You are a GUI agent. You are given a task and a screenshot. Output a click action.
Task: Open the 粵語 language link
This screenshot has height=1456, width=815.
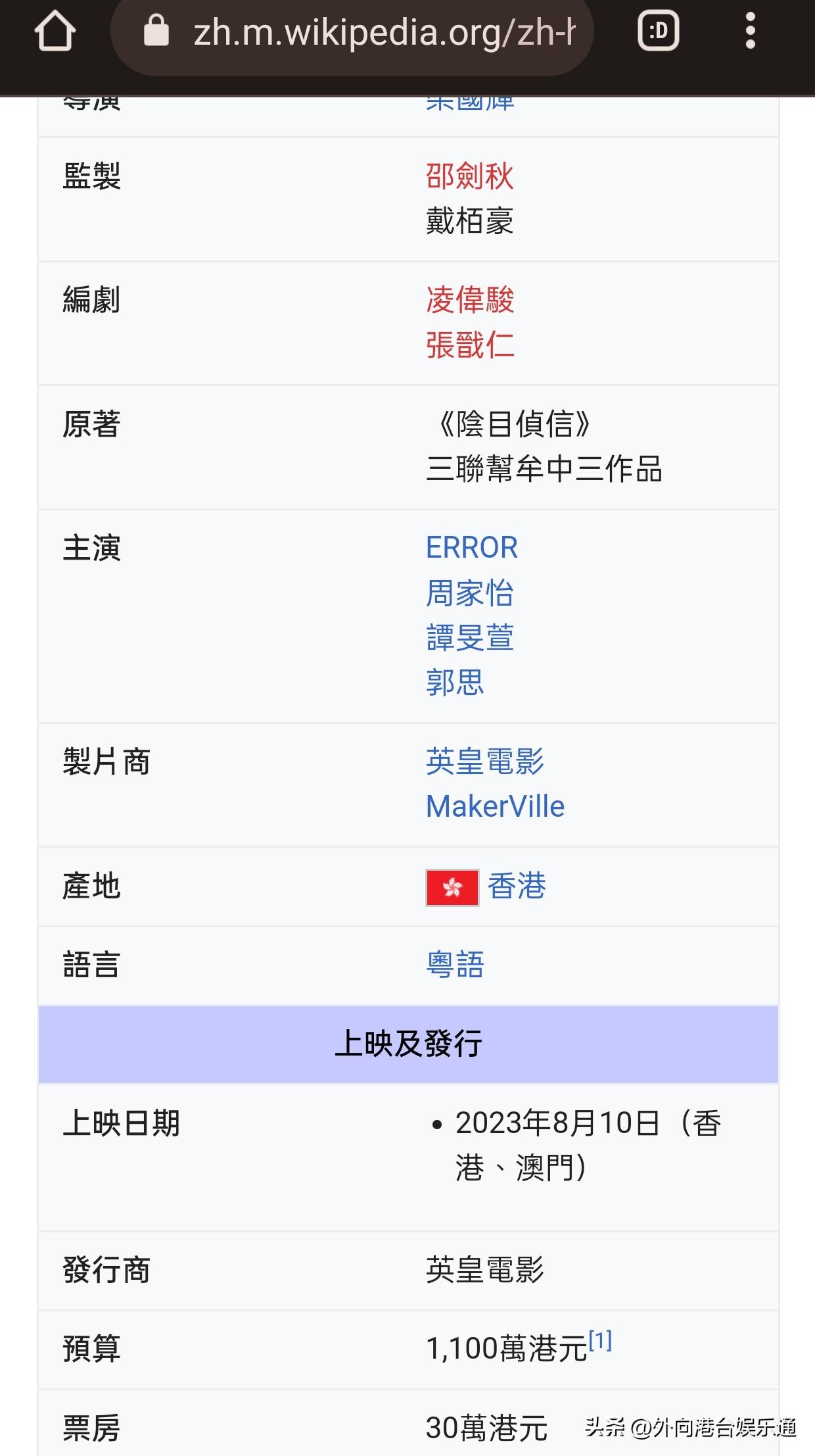(x=455, y=965)
